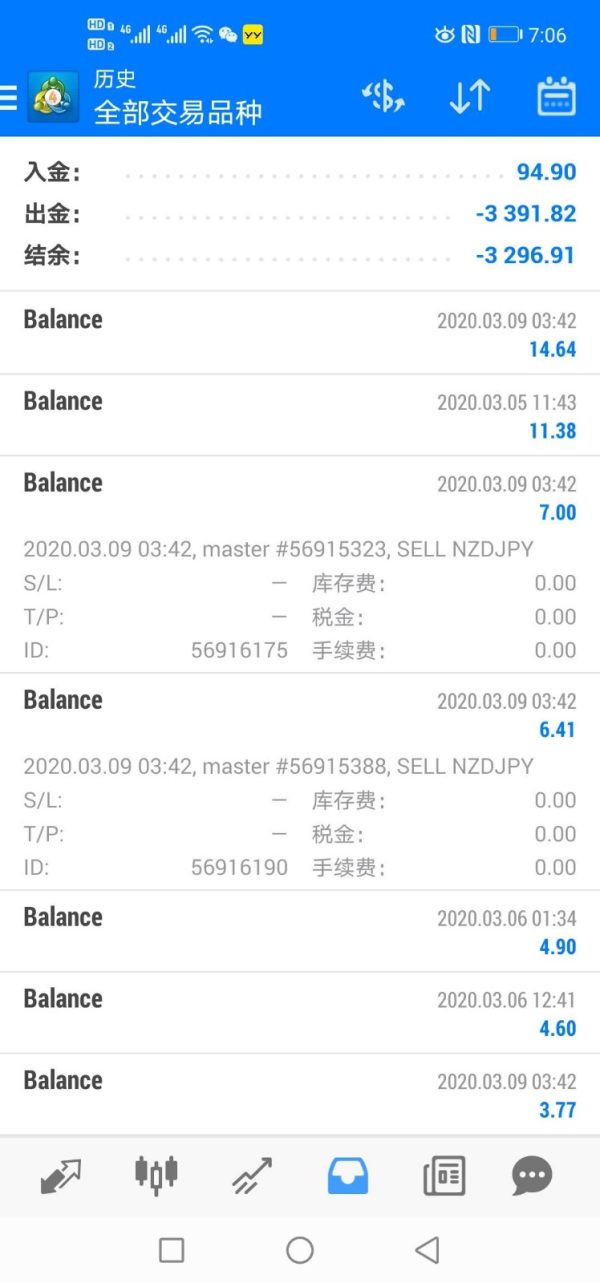600x1283 pixels.
Task: Expand the Balance entry of 4.90
Action: pyautogui.click(x=300, y=931)
